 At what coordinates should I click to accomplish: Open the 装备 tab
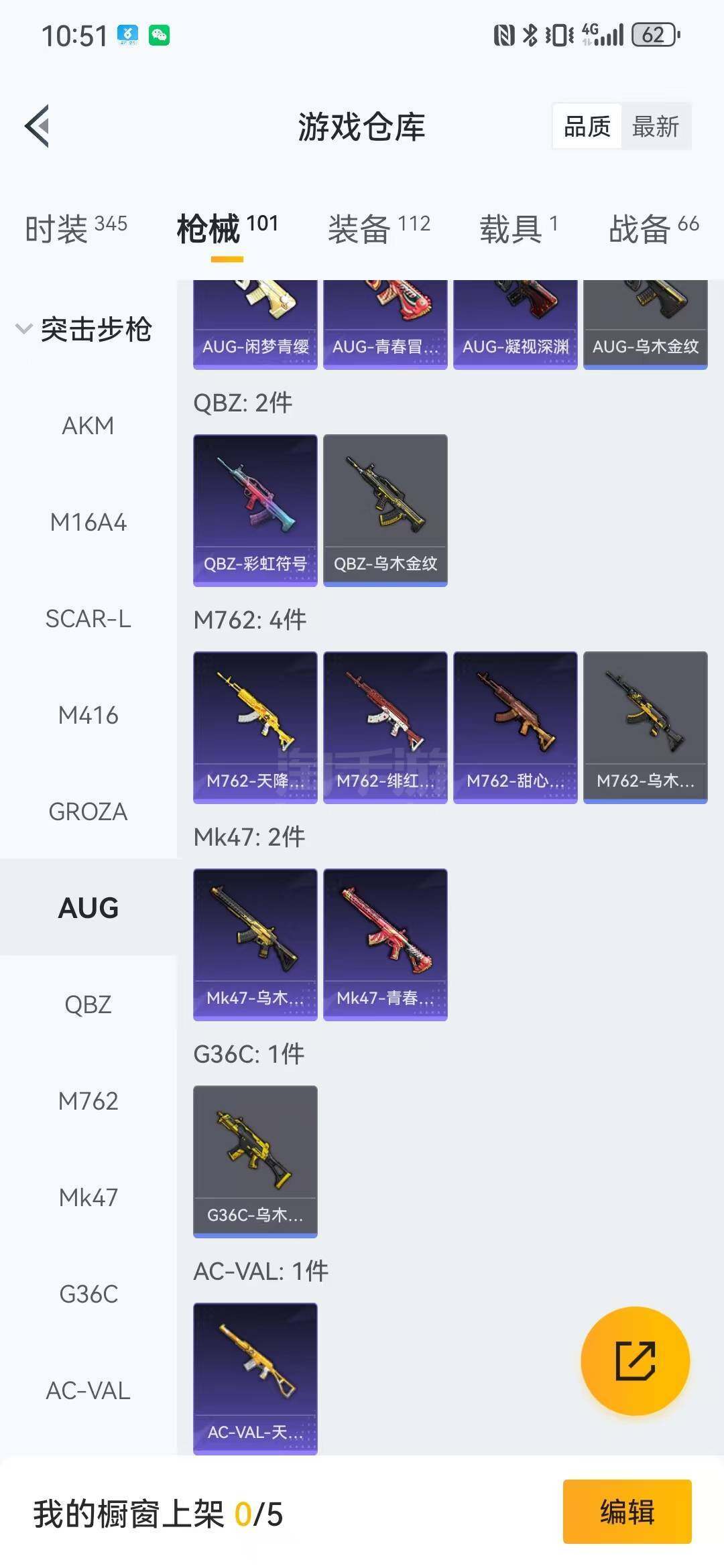379,228
